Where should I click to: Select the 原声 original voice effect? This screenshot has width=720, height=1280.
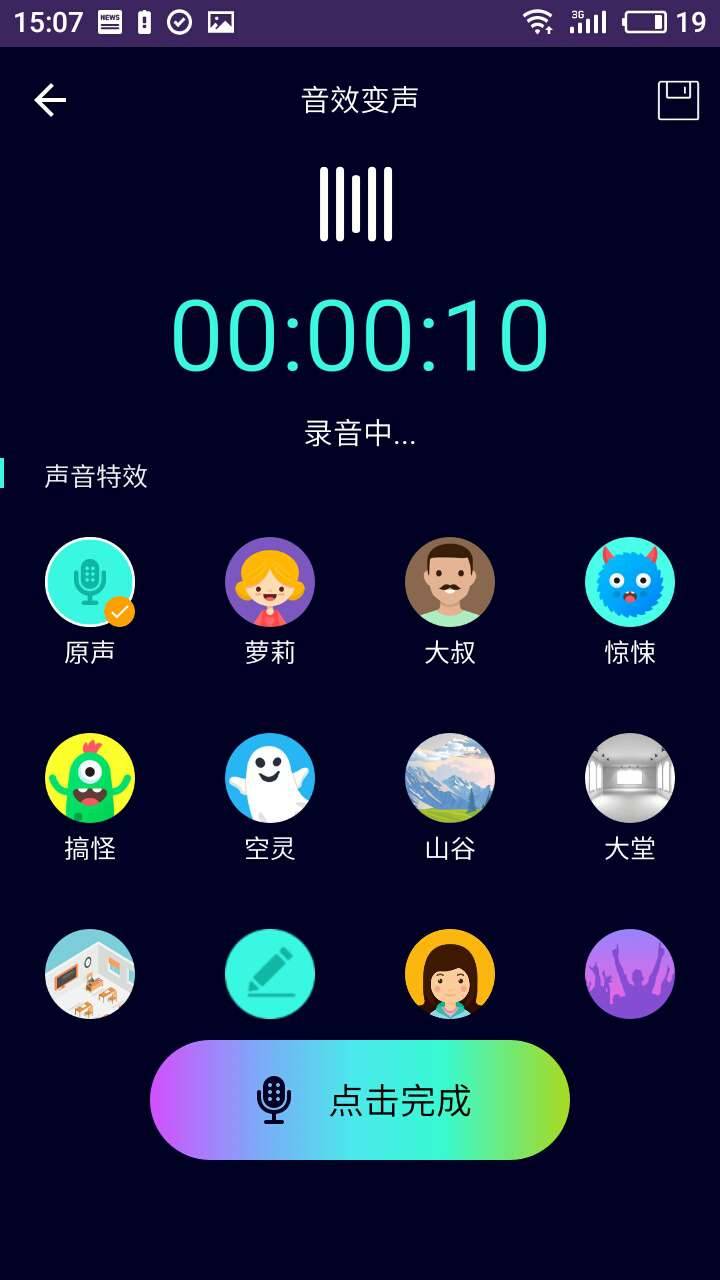pyautogui.click(x=90, y=582)
